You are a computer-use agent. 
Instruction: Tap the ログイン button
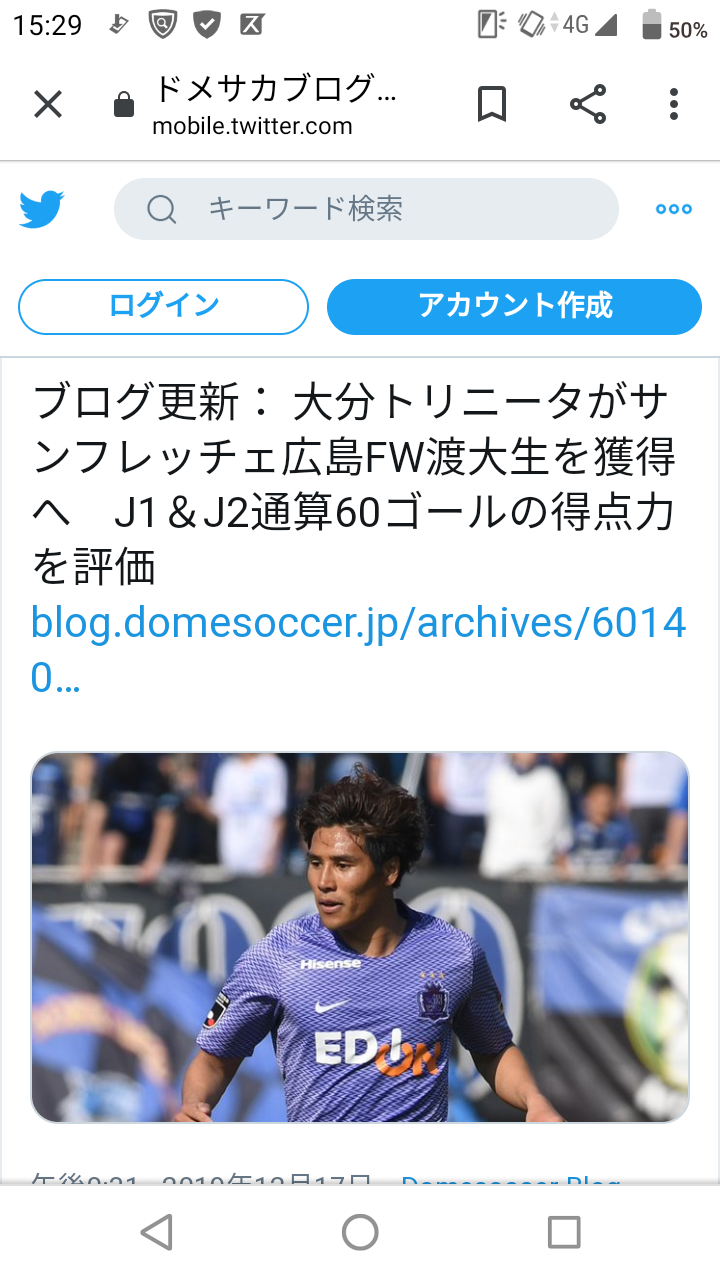pos(163,306)
